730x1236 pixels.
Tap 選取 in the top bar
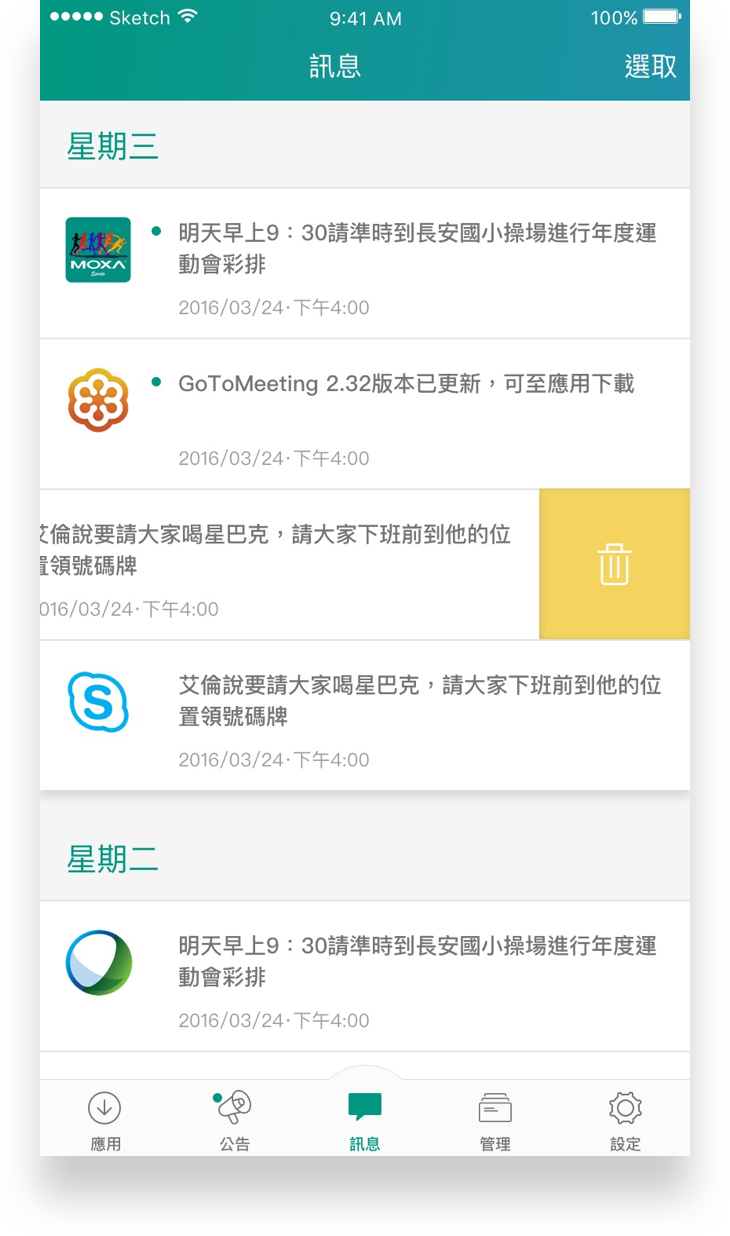tap(650, 67)
